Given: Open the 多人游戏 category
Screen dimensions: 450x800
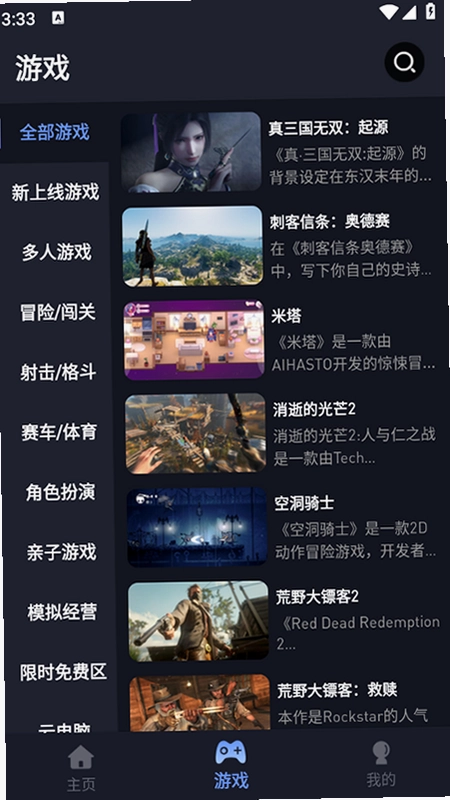Looking at the screenshot, I should click(x=57, y=252).
